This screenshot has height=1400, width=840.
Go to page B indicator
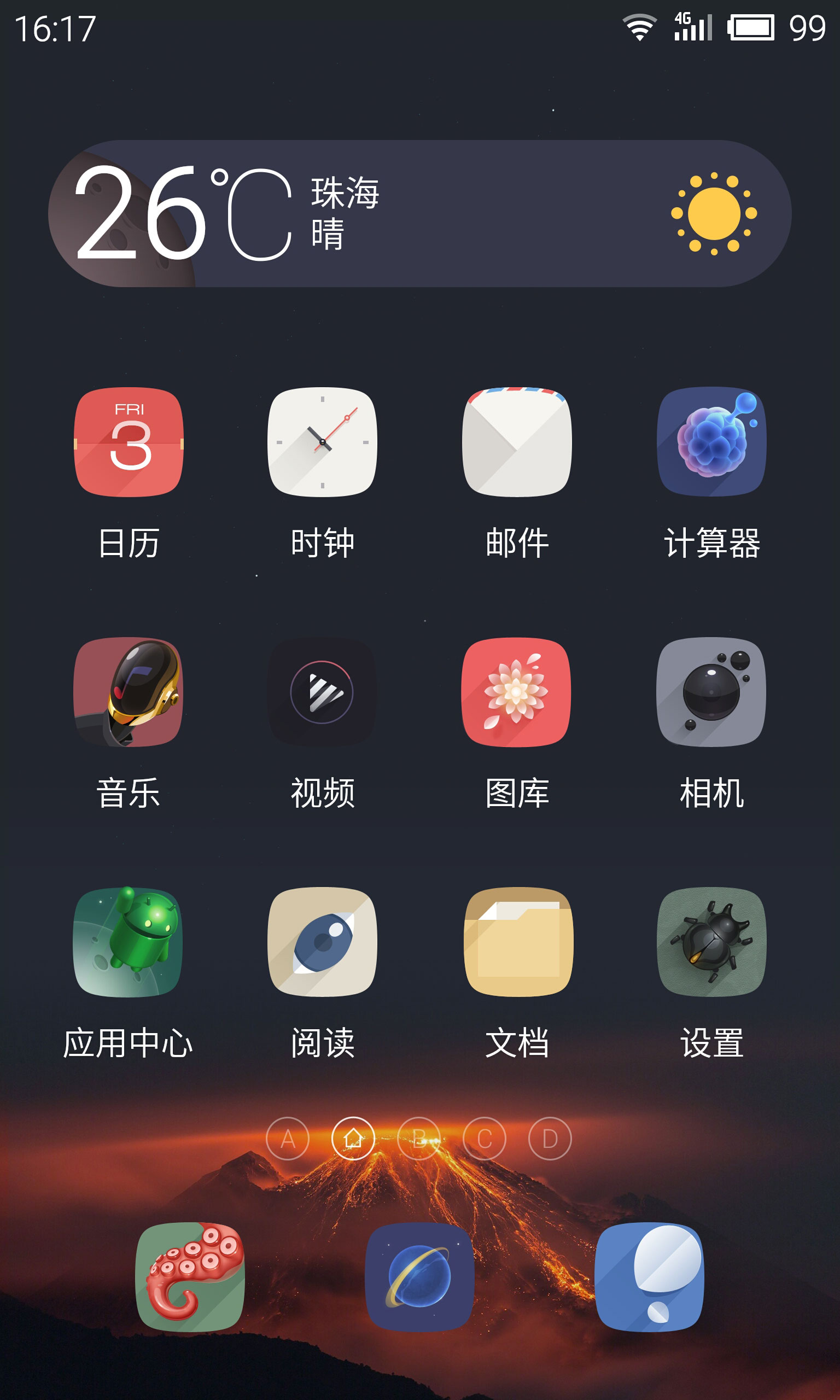(x=419, y=1139)
